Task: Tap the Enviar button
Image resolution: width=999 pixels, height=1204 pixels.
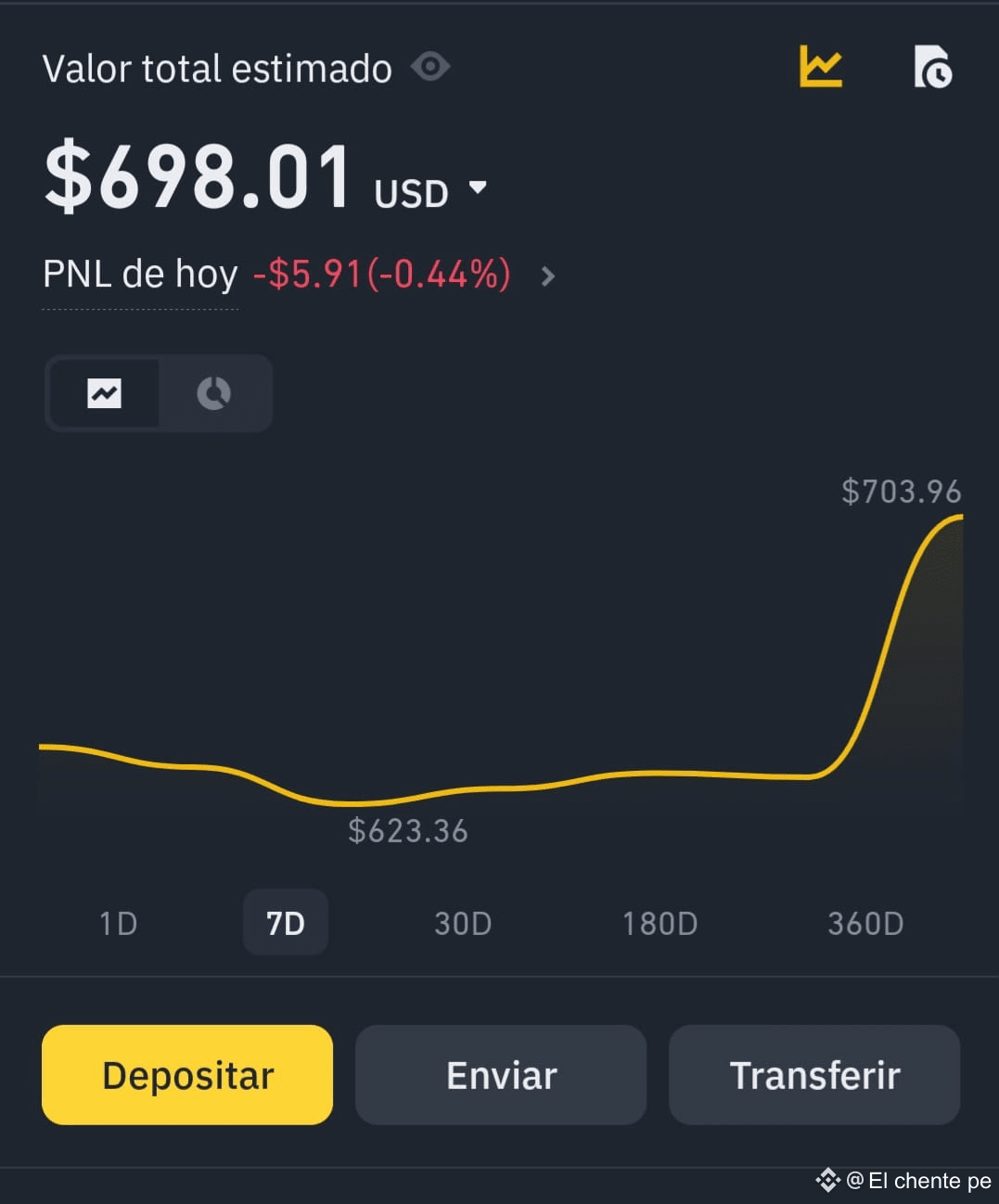Action: [x=501, y=1075]
